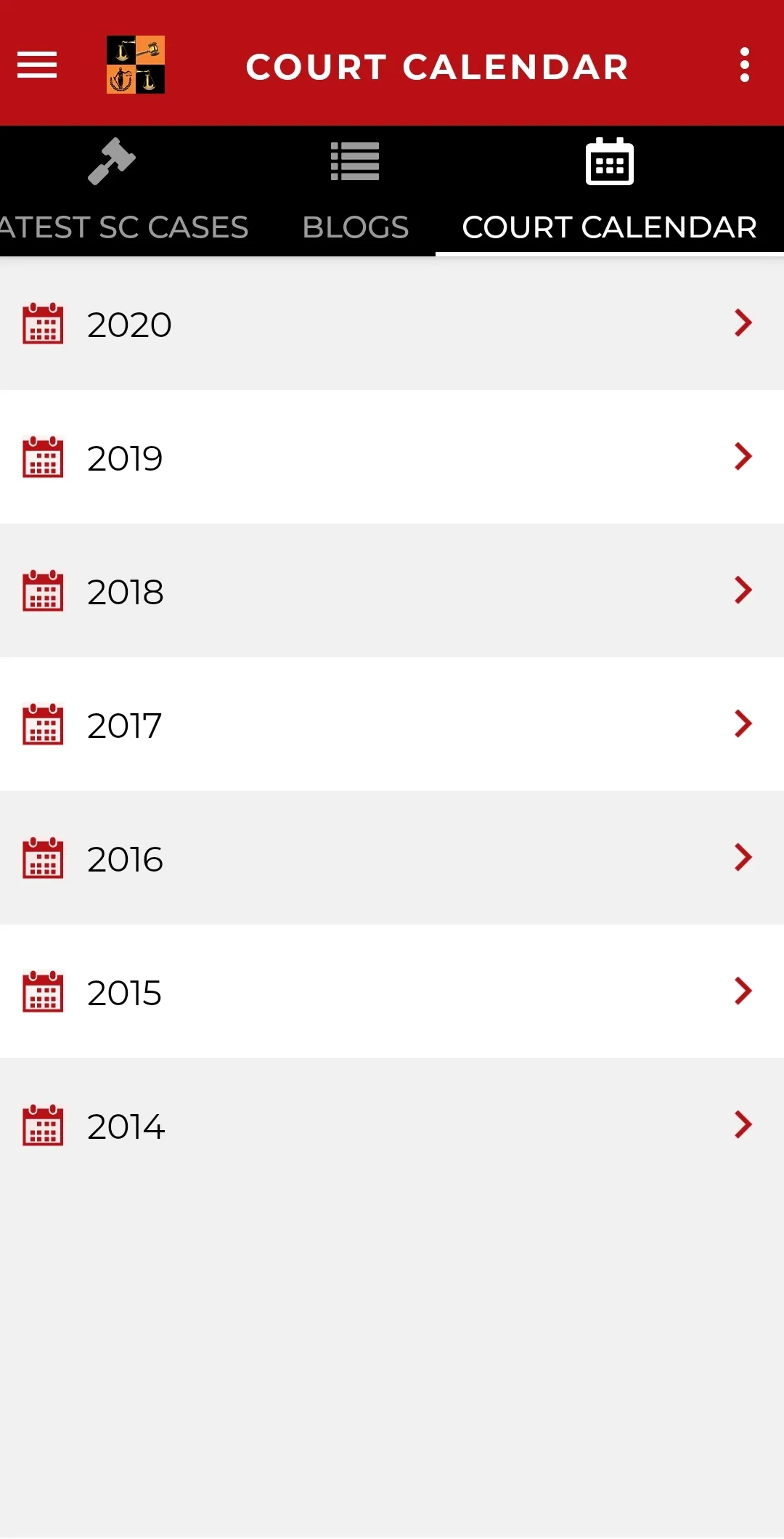
Task: Switch to the Blogs tab
Action: [x=356, y=191]
